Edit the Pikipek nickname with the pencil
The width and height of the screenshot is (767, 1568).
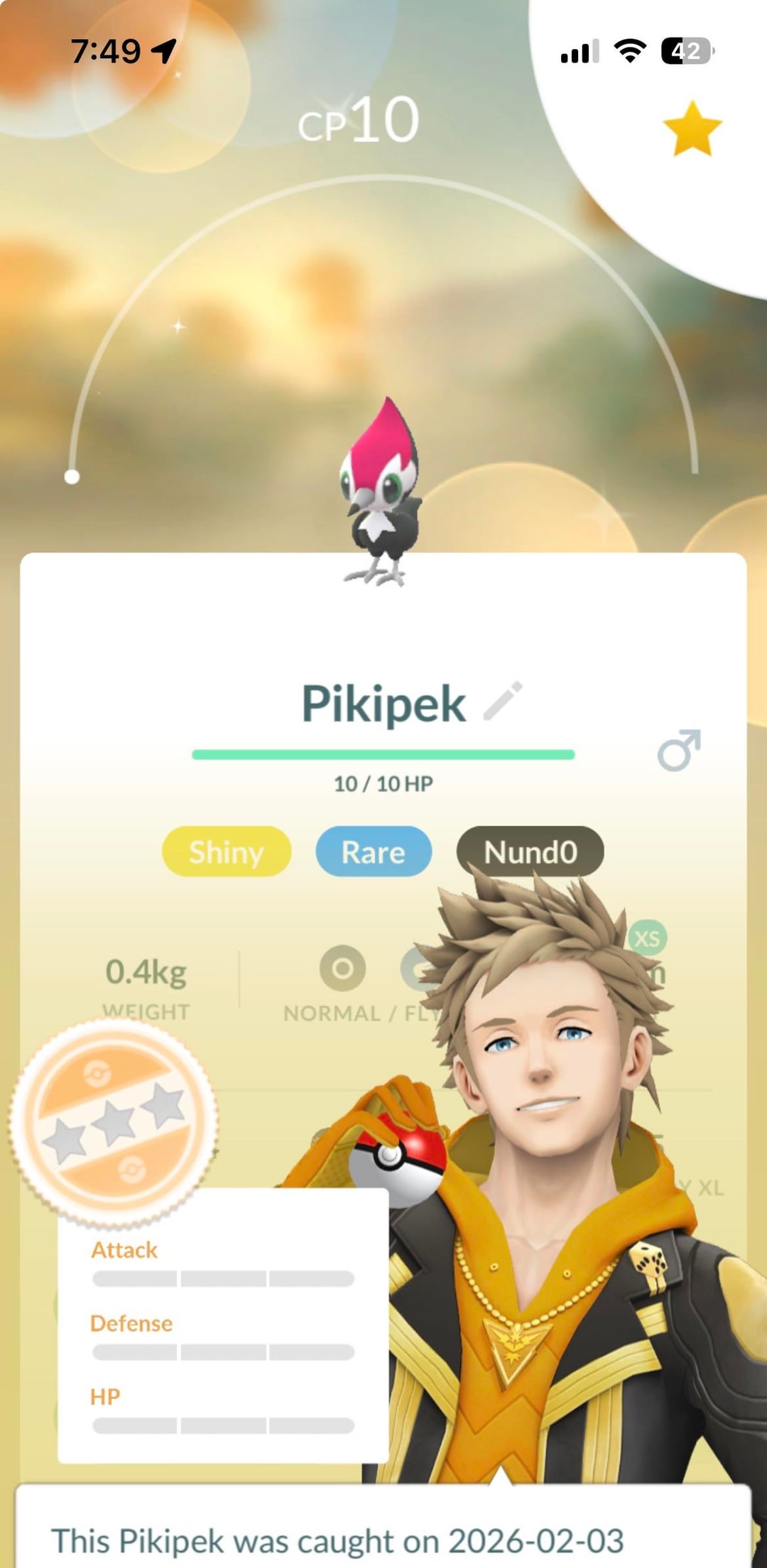pos(503,701)
